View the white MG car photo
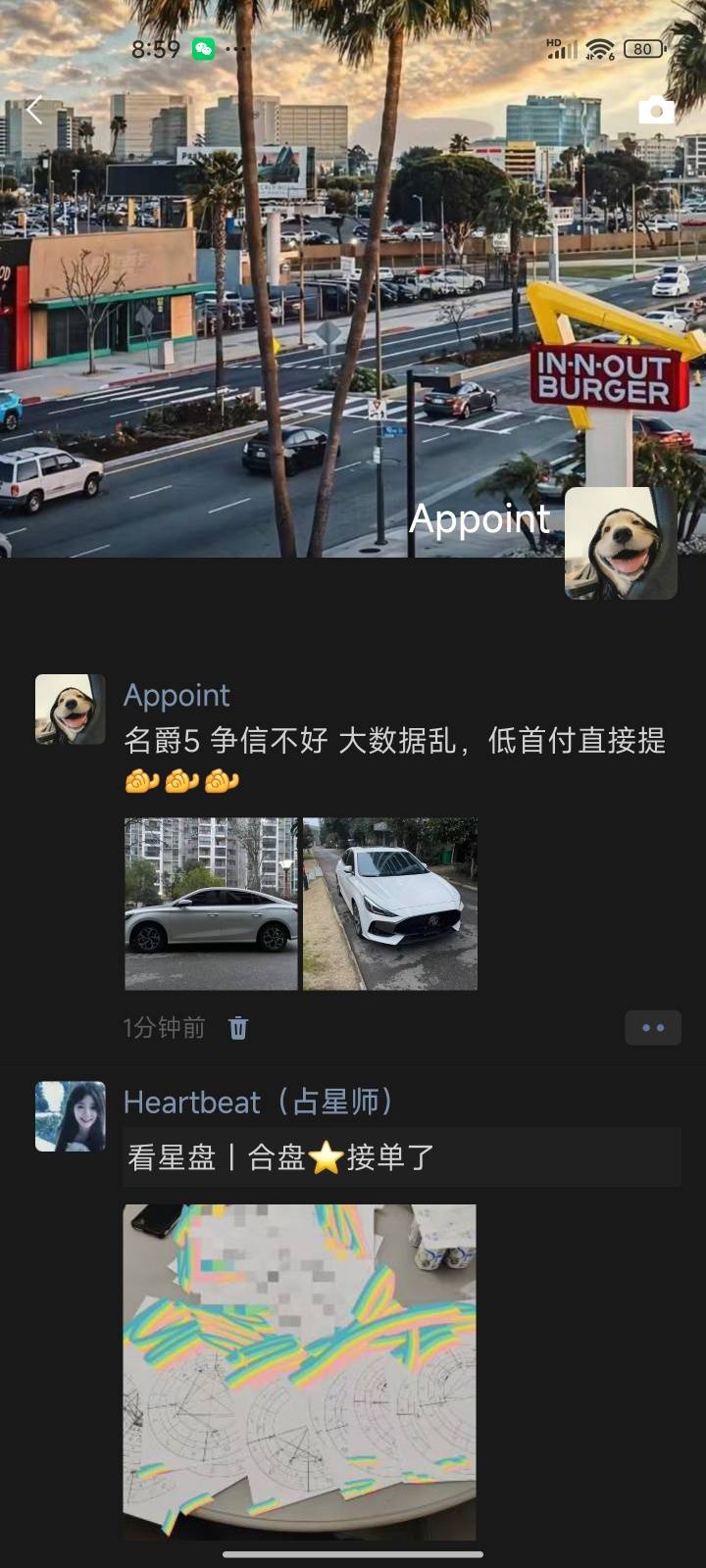706x1568 pixels. click(390, 904)
